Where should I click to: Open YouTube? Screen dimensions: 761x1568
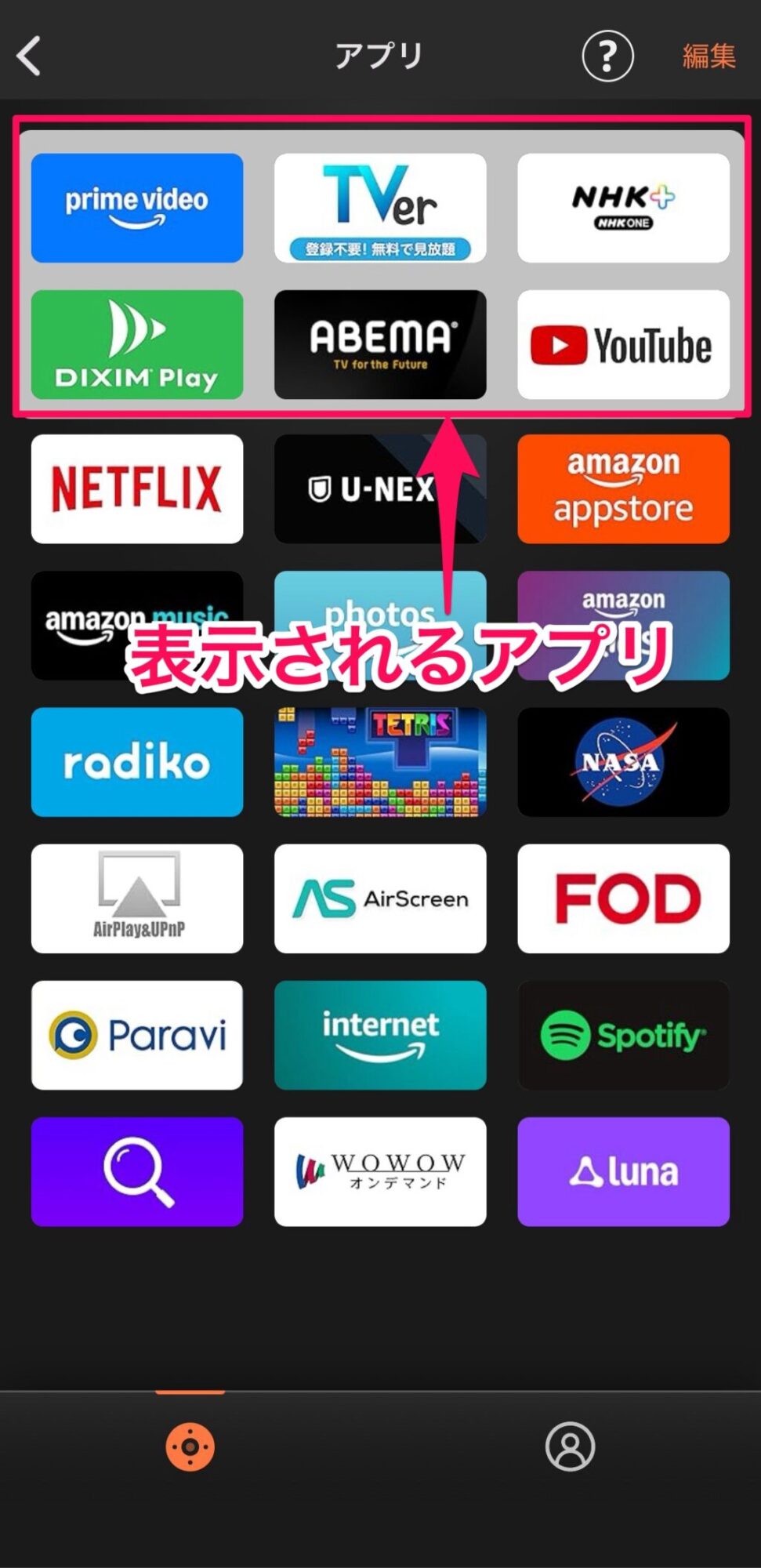click(623, 345)
